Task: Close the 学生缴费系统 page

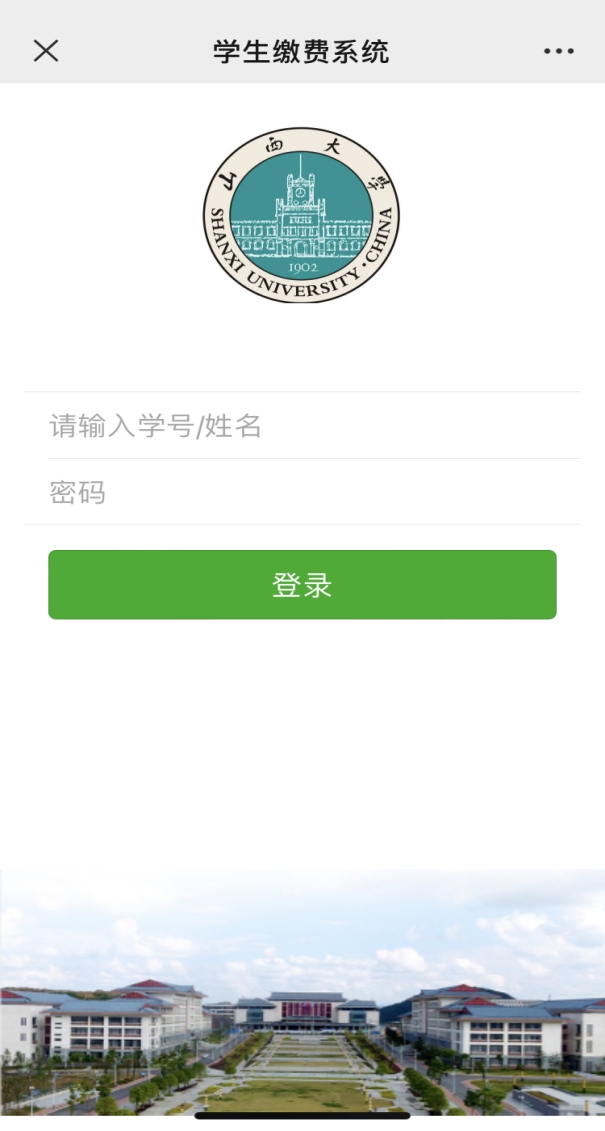Action: (x=46, y=51)
